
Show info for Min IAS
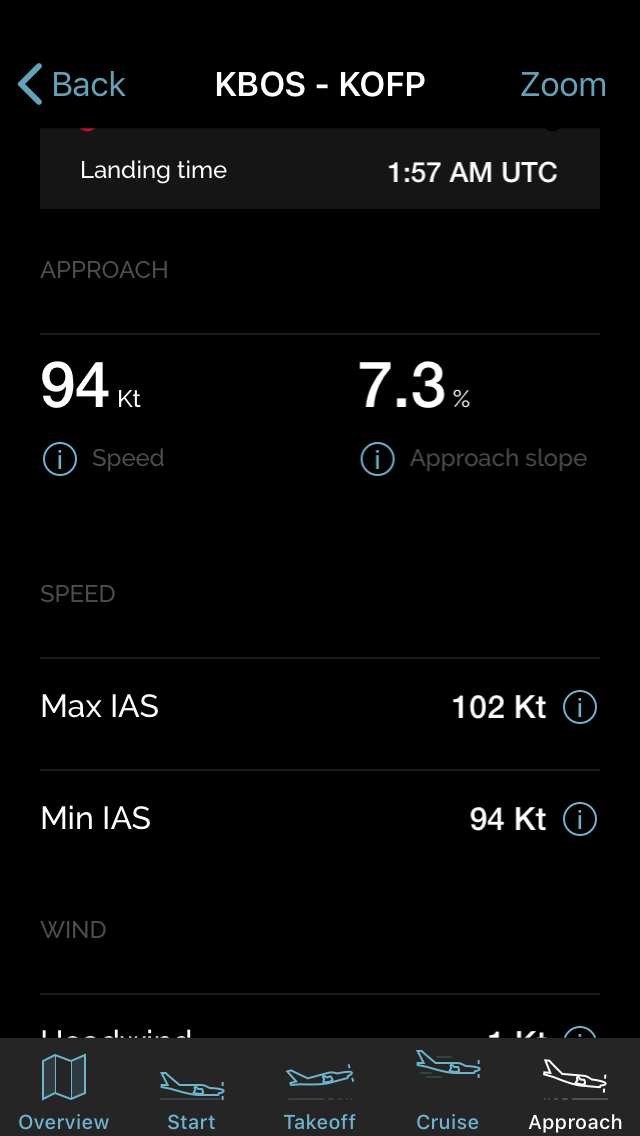[x=580, y=819]
